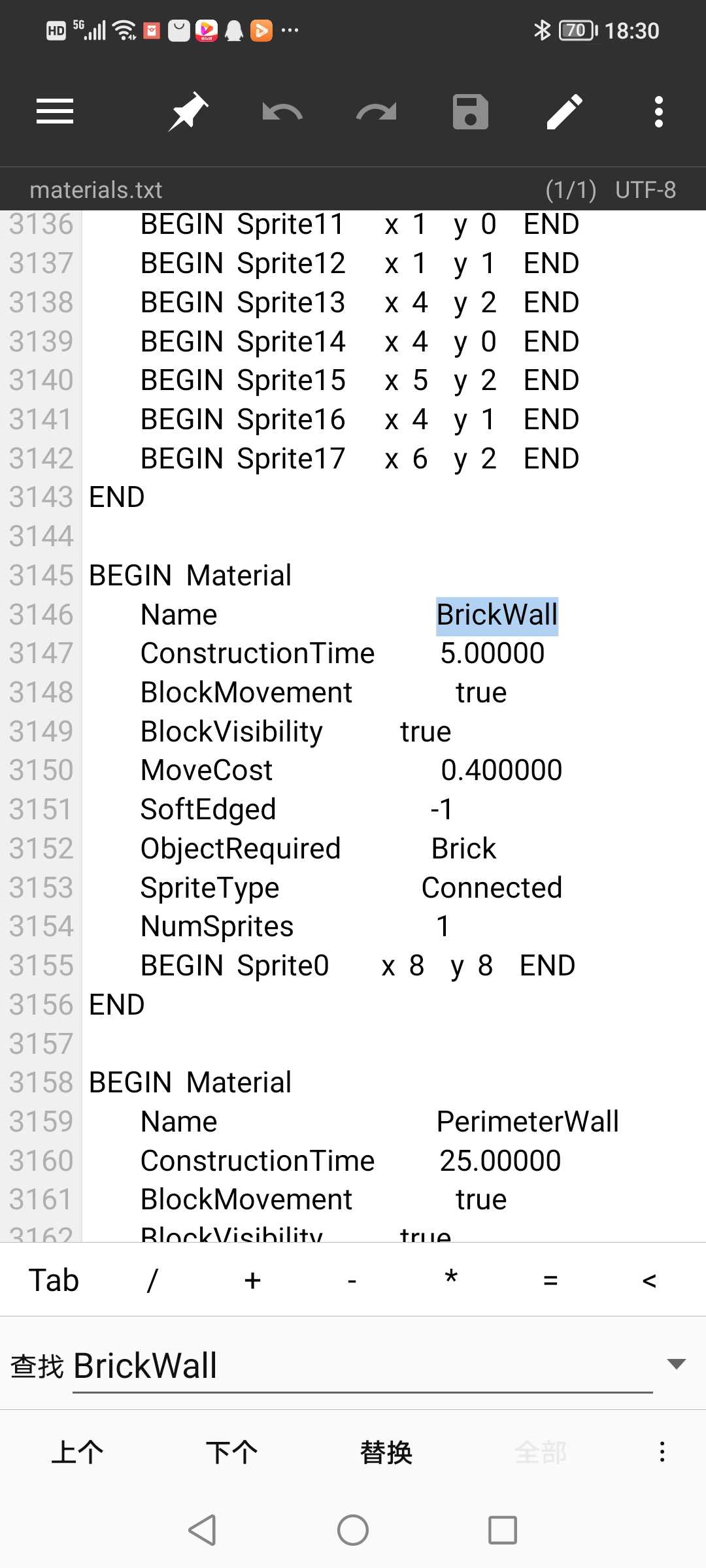This screenshot has height=1568, width=706.
Task: Expand the search history dropdown arrow
Action: click(x=676, y=1364)
